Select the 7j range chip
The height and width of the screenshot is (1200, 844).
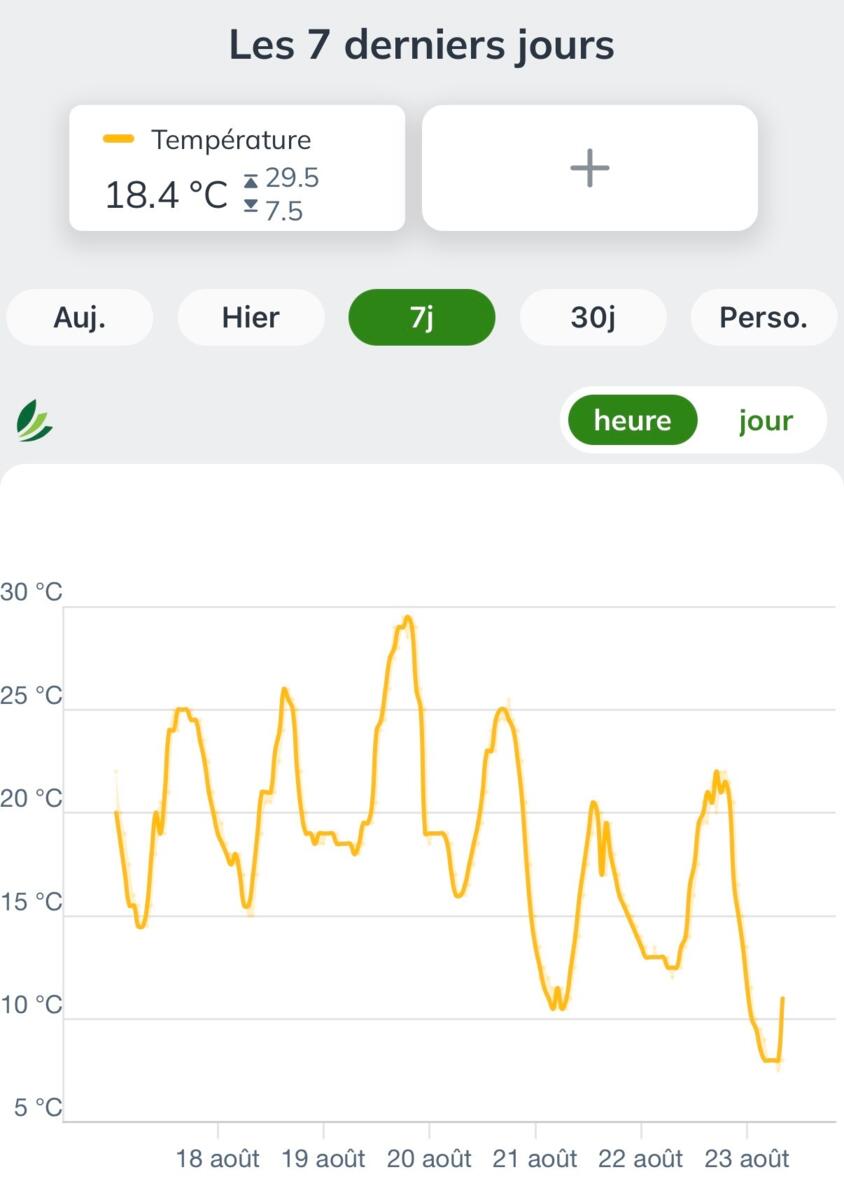[x=422, y=318]
